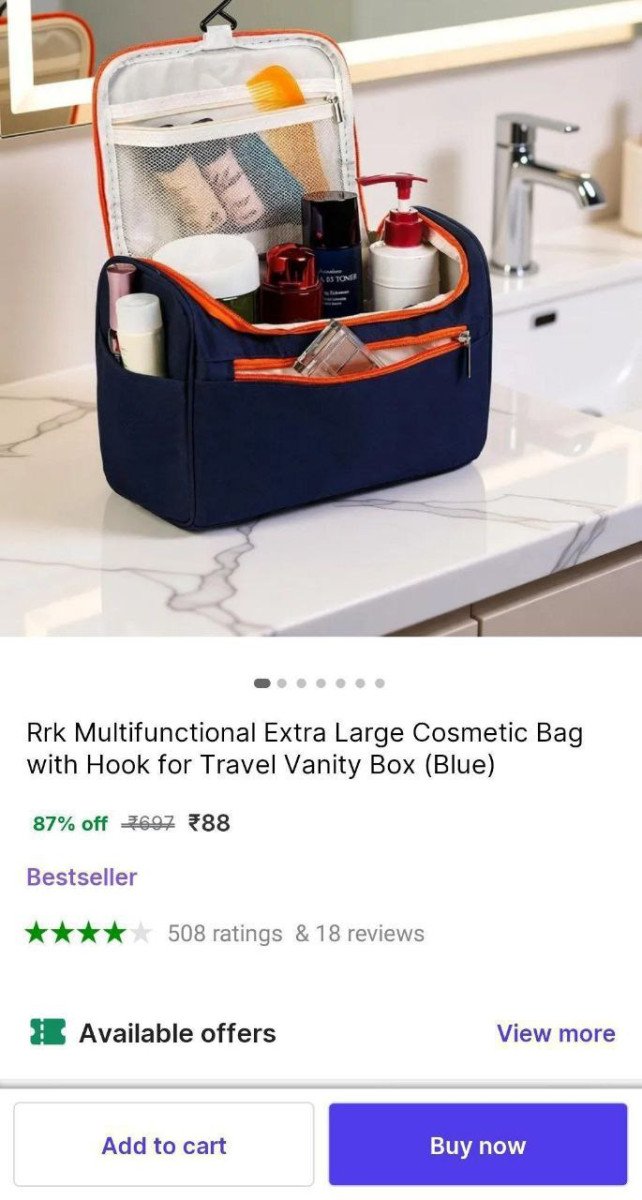642x1200 pixels.
Task: Open the 508 ratings and 18 reviews
Action: (295, 933)
